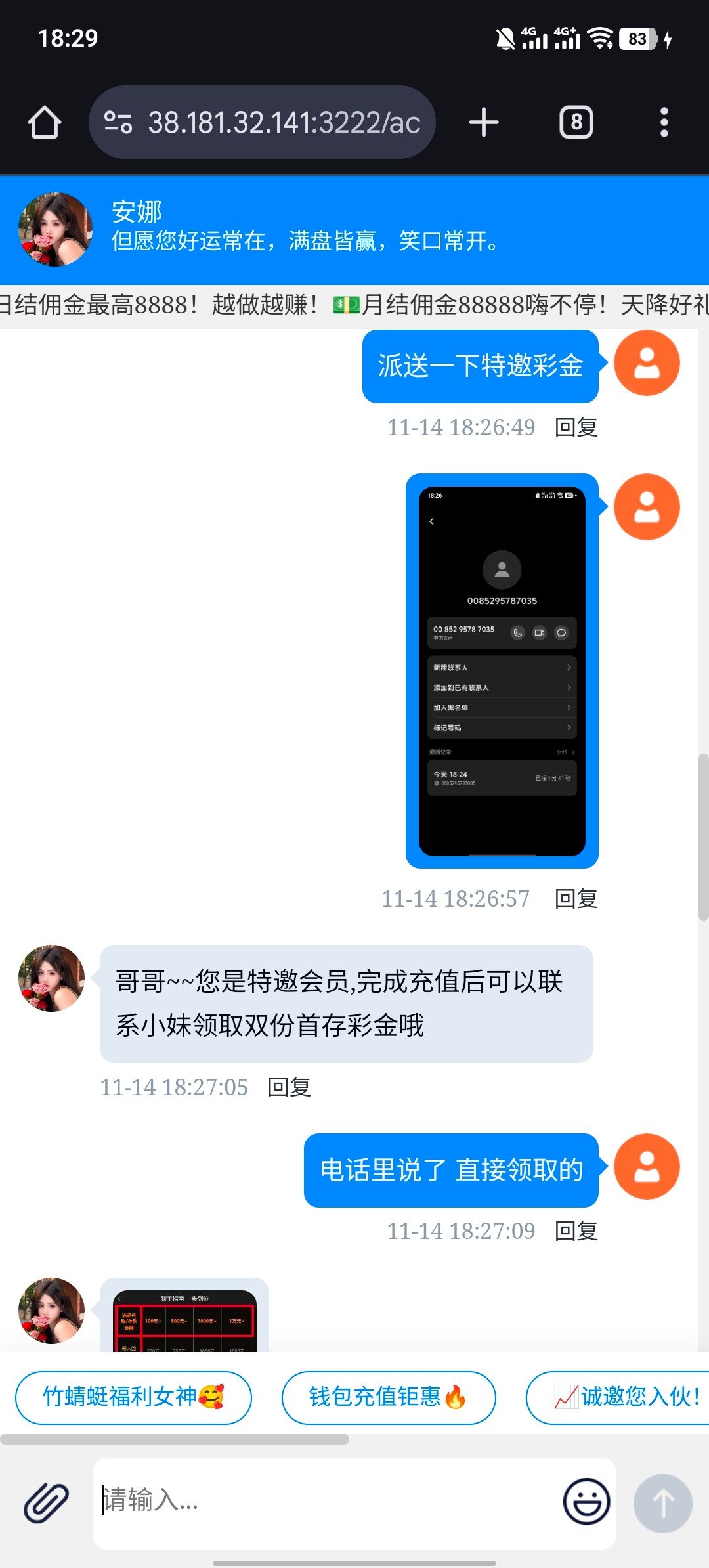Reply to the message sent at 18:26:49
Screen dimensions: 709x1568
[x=576, y=427]
